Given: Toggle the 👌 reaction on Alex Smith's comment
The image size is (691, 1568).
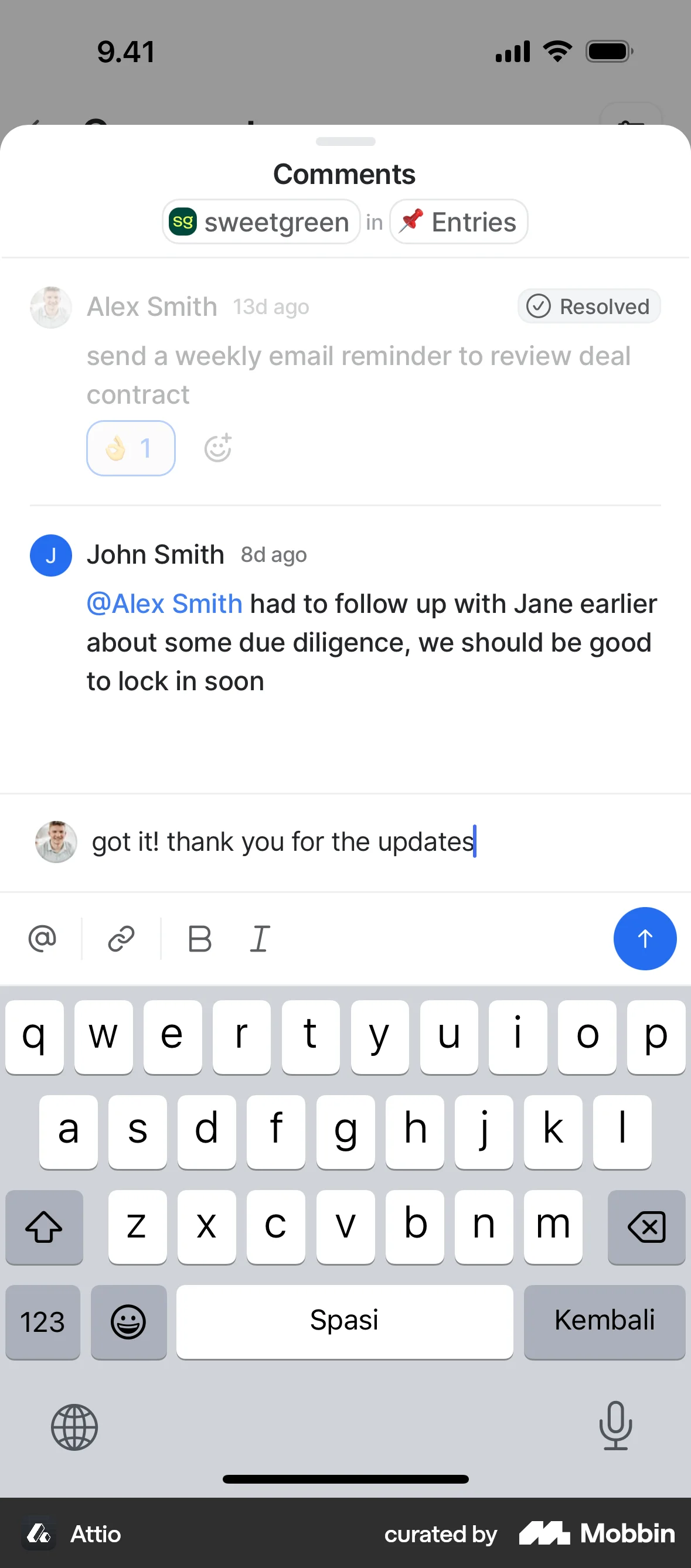Looking at the screenshot, I should pos(130,448).
